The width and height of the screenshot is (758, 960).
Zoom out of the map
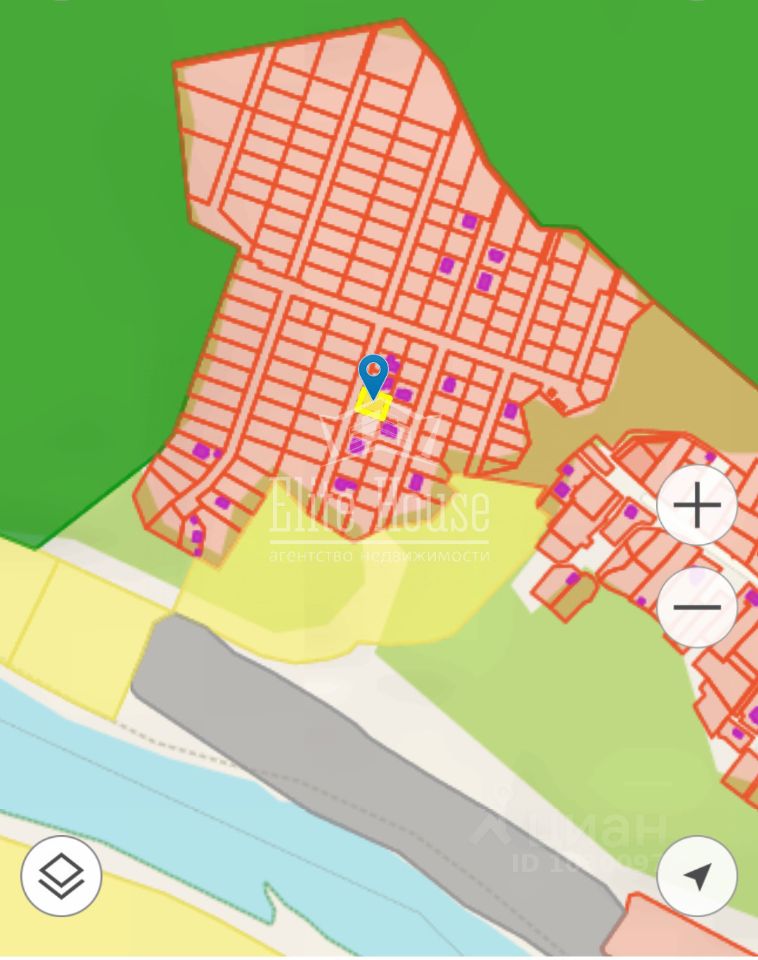coord(697,607)
